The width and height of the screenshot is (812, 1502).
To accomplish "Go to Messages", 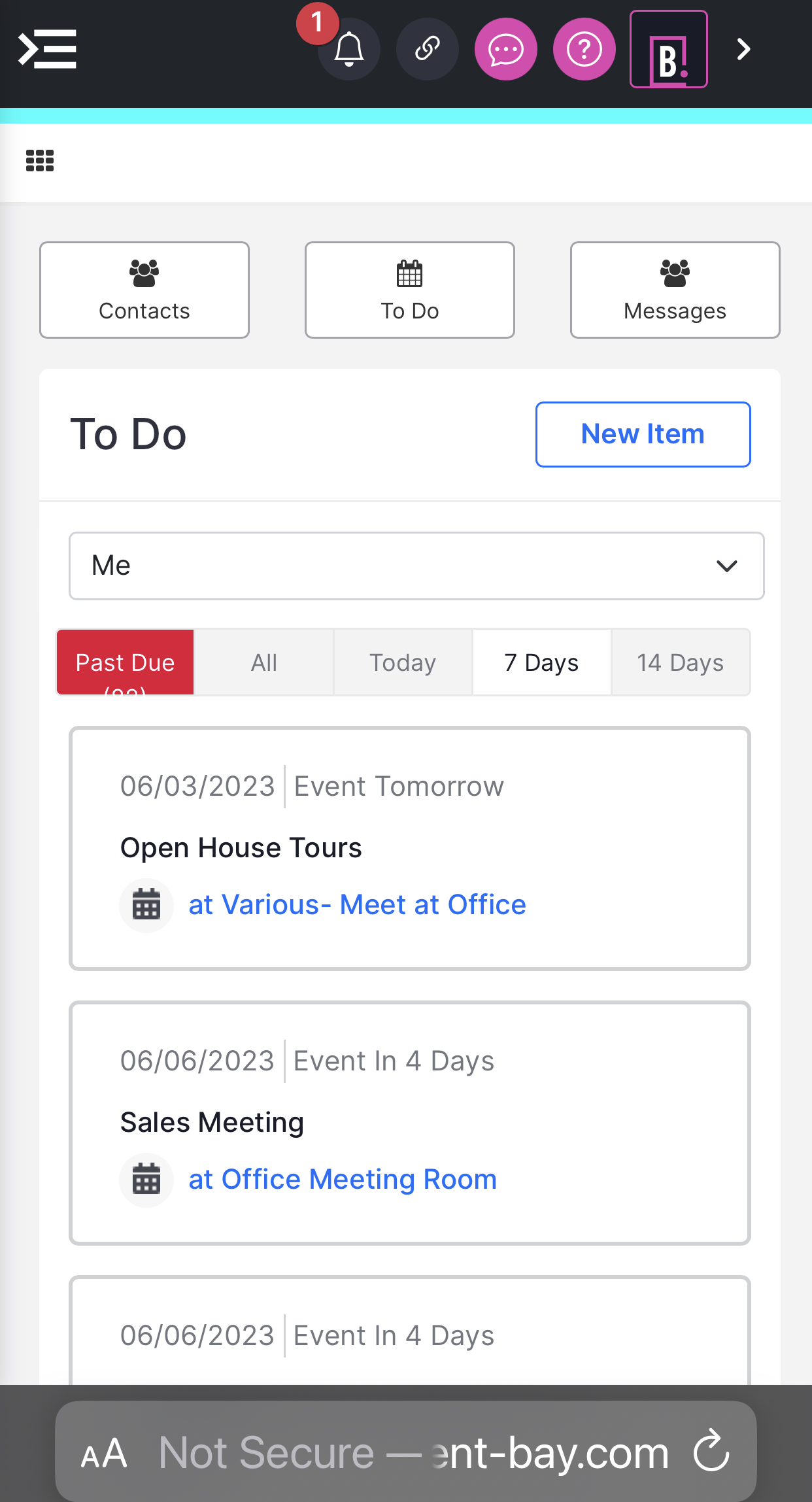I will [675, 290].
